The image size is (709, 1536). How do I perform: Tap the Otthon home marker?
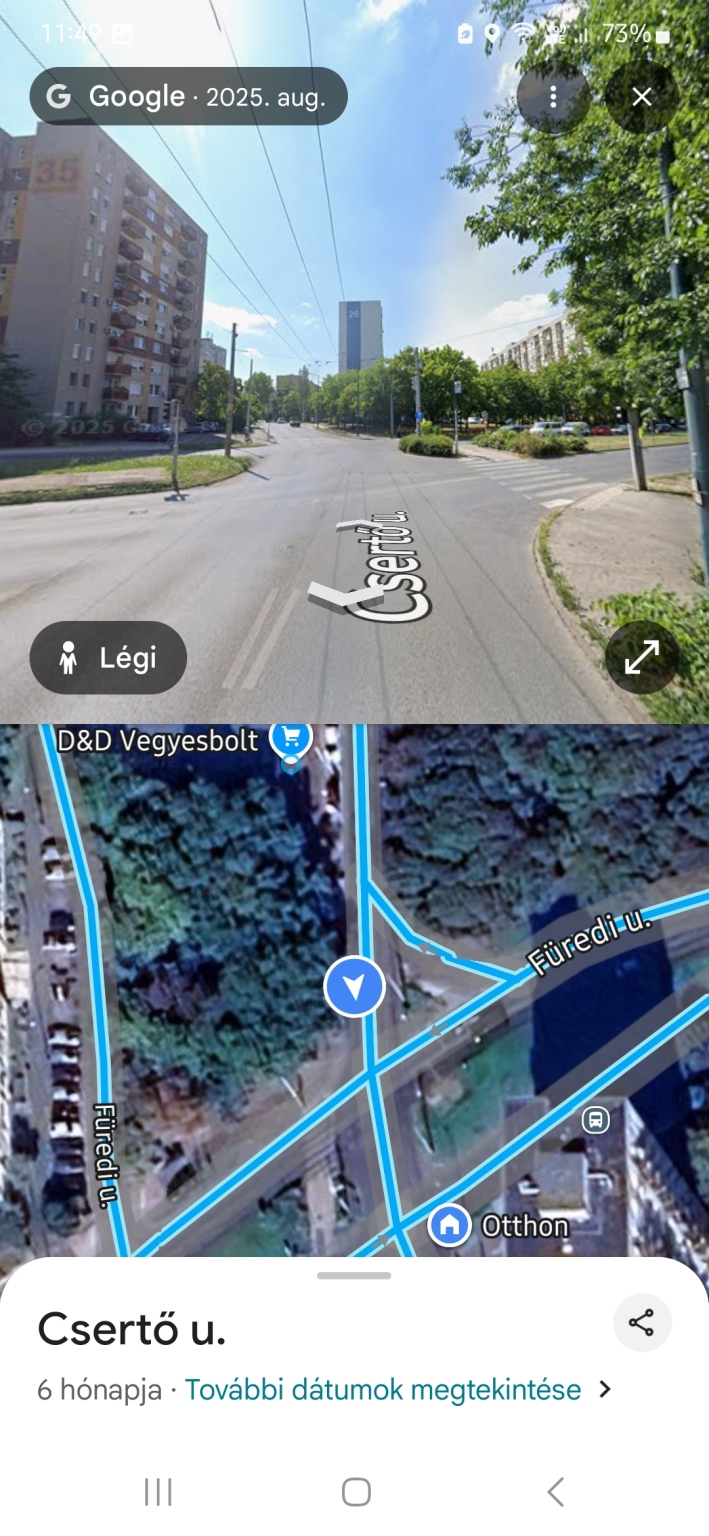coord(450,1225)
